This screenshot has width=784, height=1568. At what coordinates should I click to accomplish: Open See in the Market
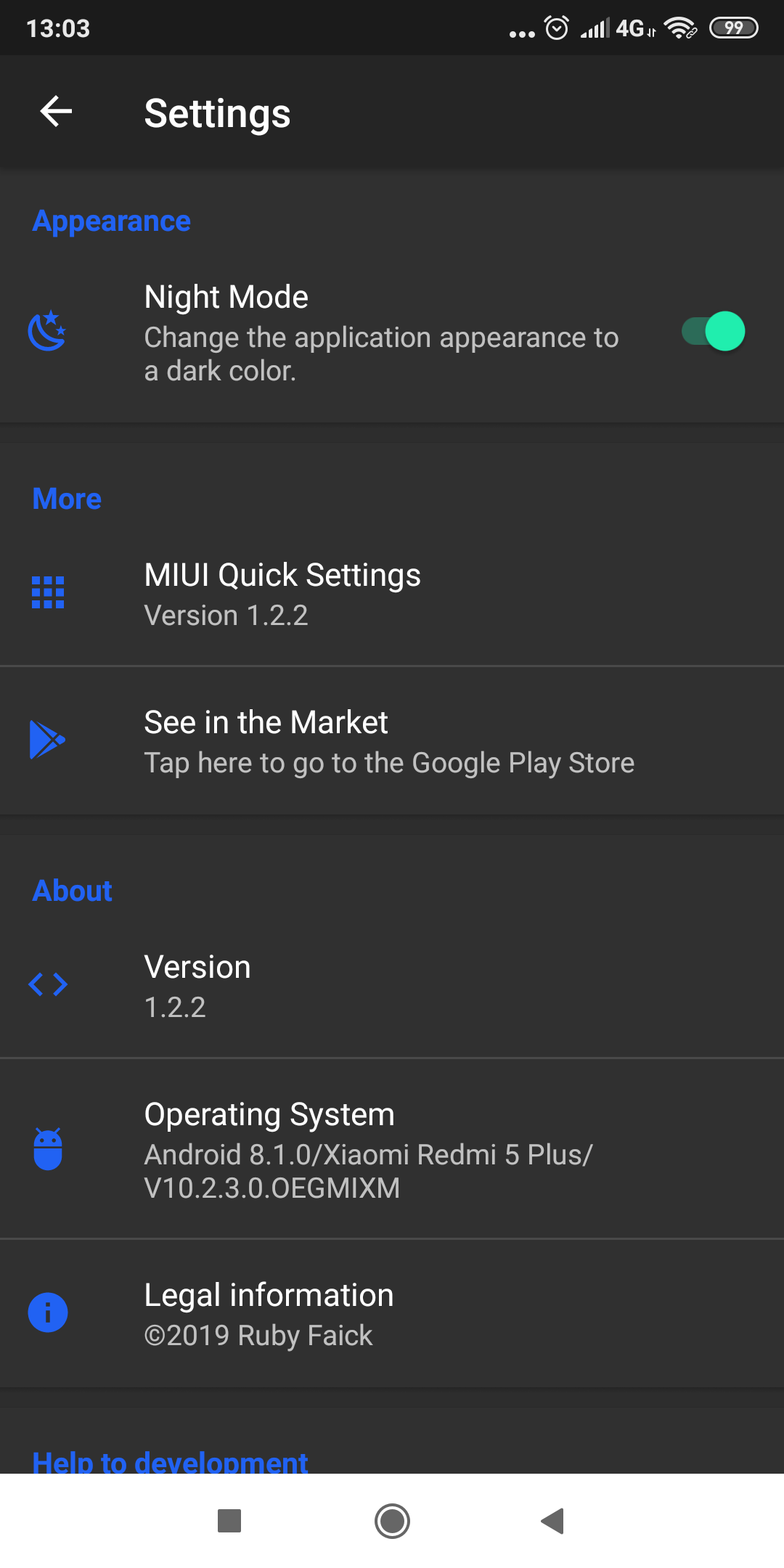point(392,741)
